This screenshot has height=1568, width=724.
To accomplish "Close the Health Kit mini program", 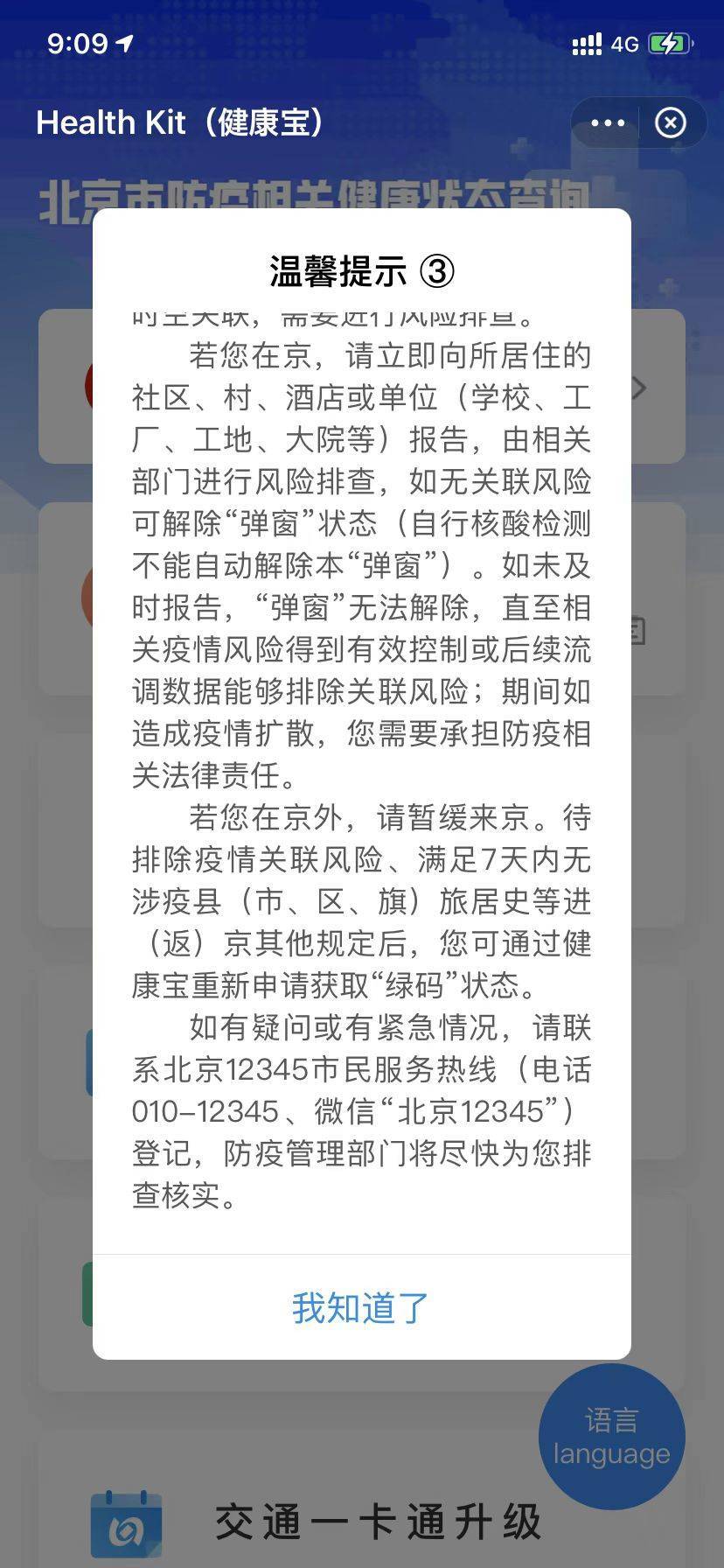I will [671, 122].
